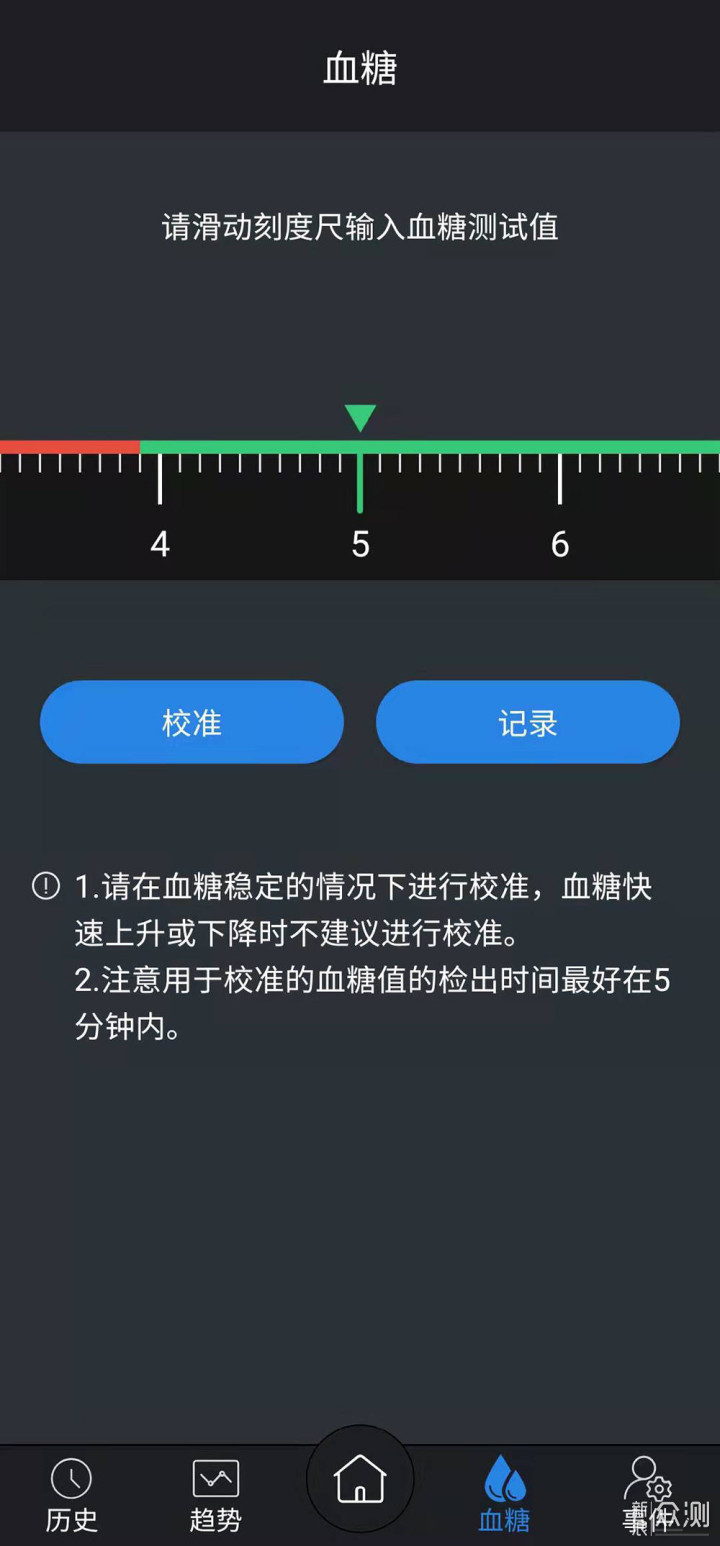This screenshot has width=720, height=1546.
Task: Go to the home screen button
Action: 360,1479
